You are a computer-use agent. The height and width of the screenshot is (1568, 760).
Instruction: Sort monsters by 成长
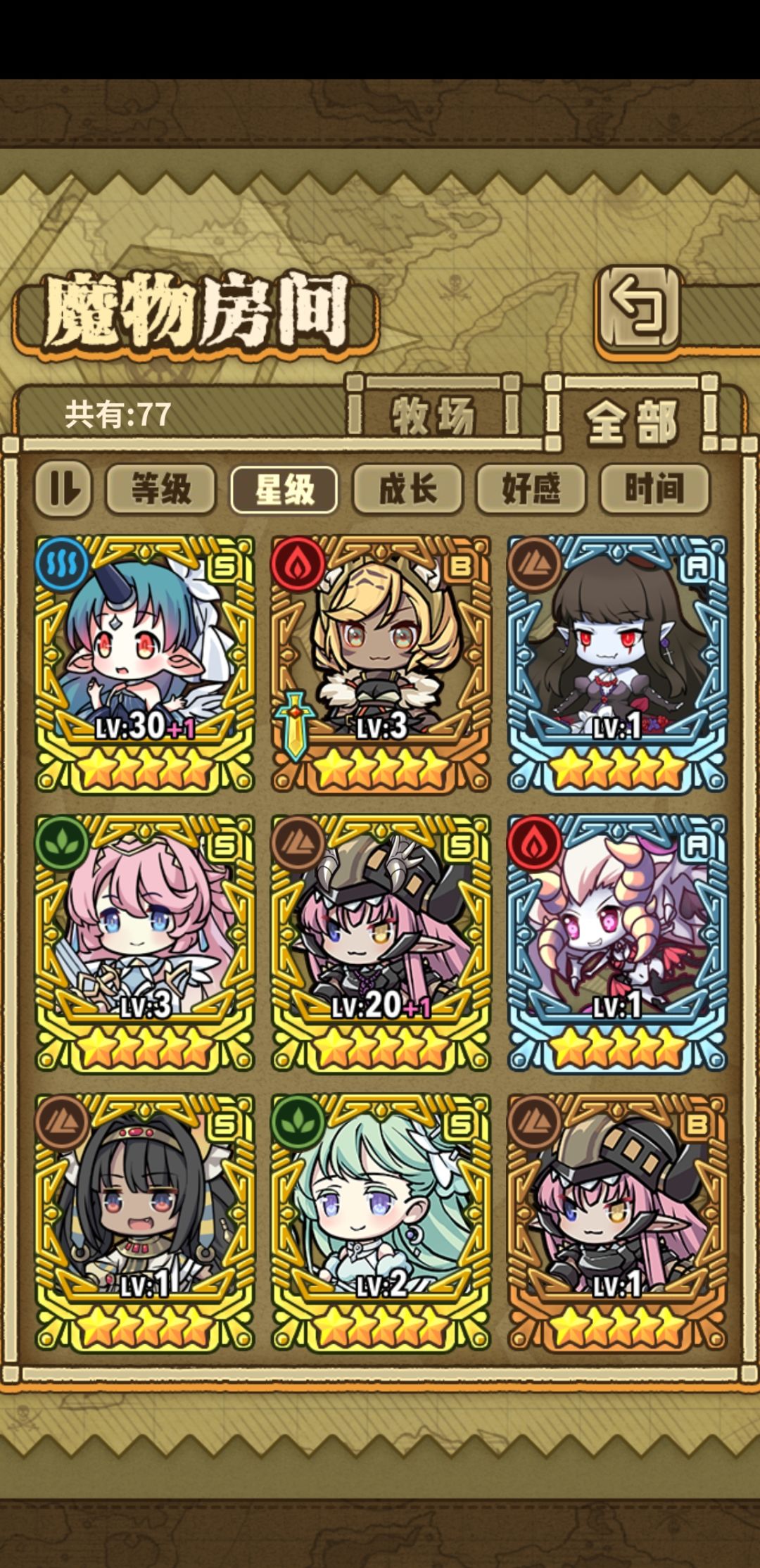point(408,488)
